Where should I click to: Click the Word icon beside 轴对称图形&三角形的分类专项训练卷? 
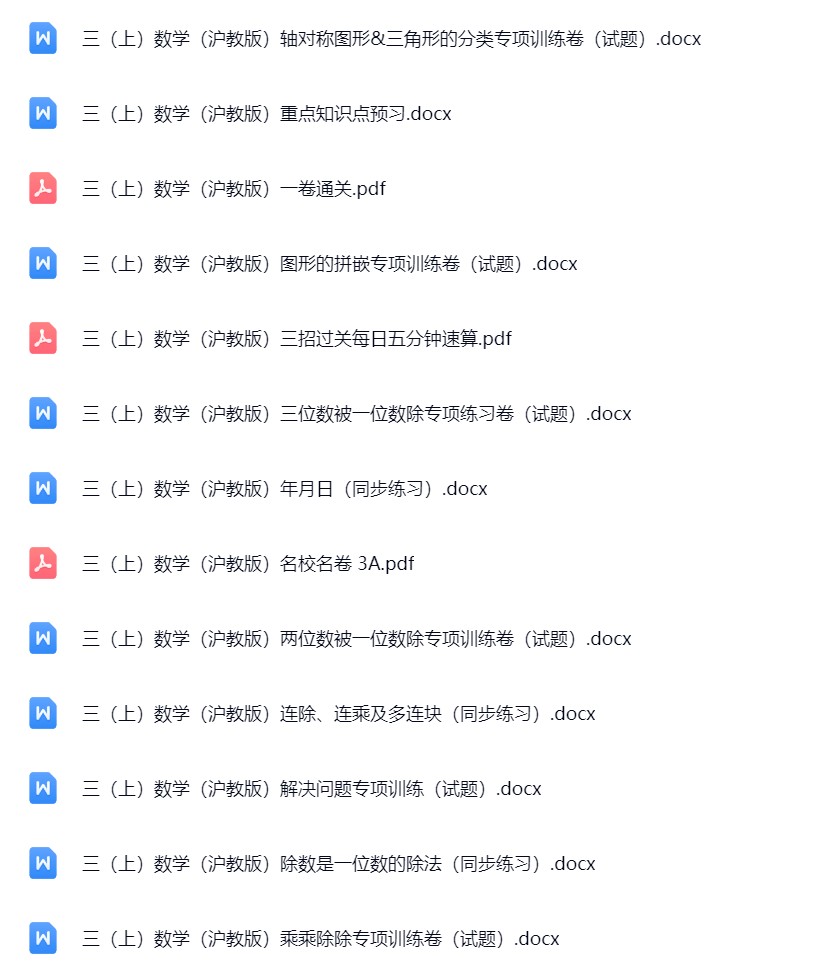41,38
